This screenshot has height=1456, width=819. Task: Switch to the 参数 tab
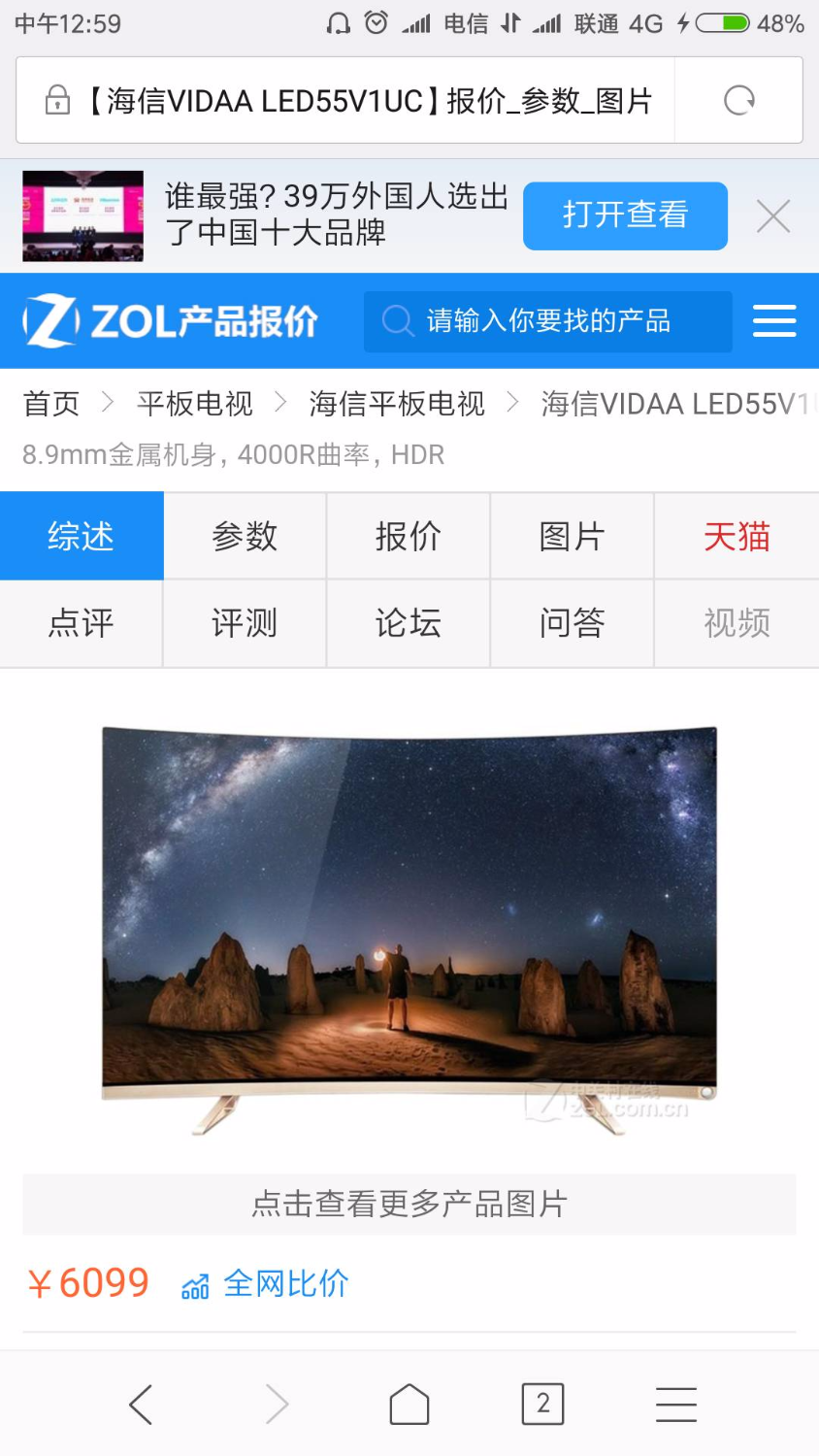click(245, 536)
